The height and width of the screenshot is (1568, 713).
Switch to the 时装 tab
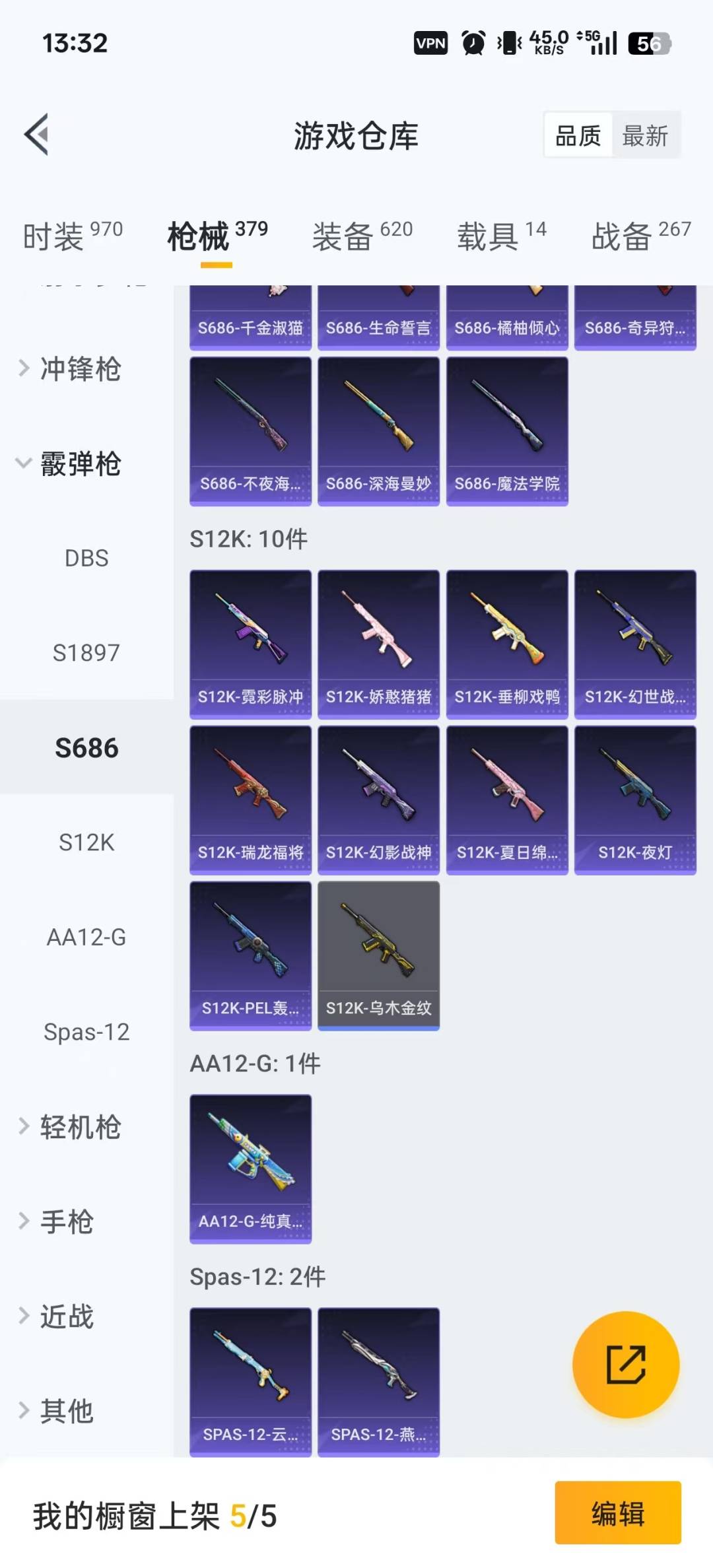[72, 236]
